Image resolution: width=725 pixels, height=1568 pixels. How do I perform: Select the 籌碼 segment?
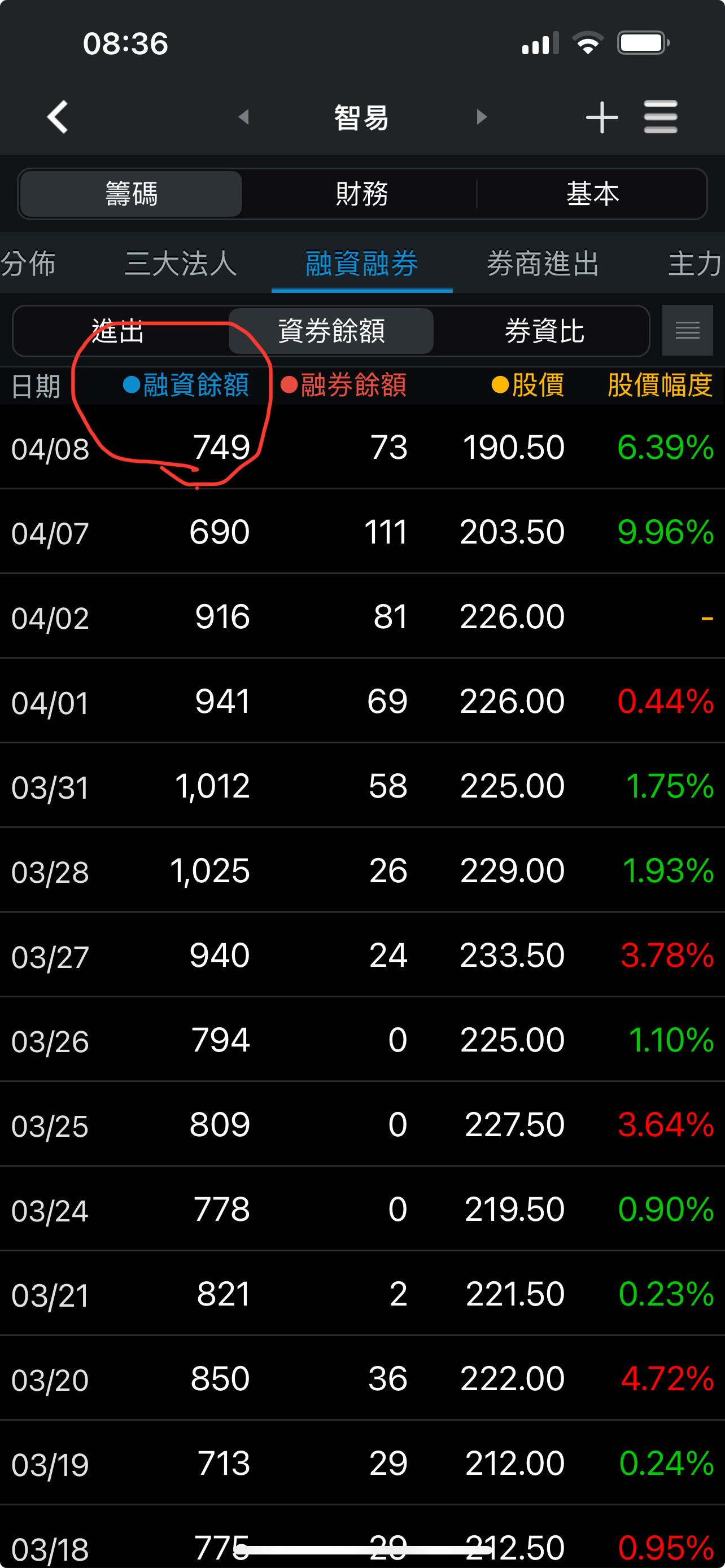click(132, 194)
